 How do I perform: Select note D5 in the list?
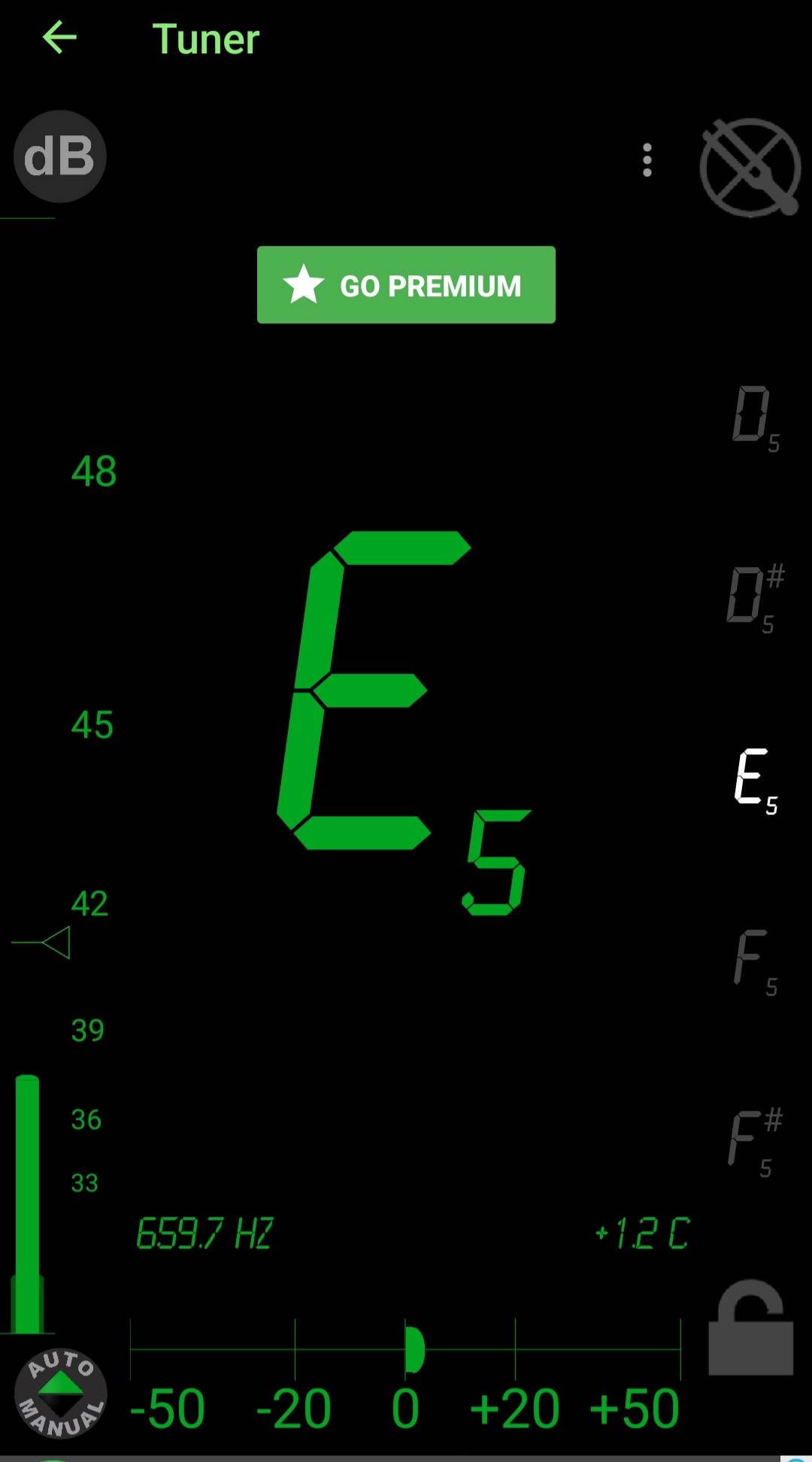pyautogui.click(x=756, y=418)
